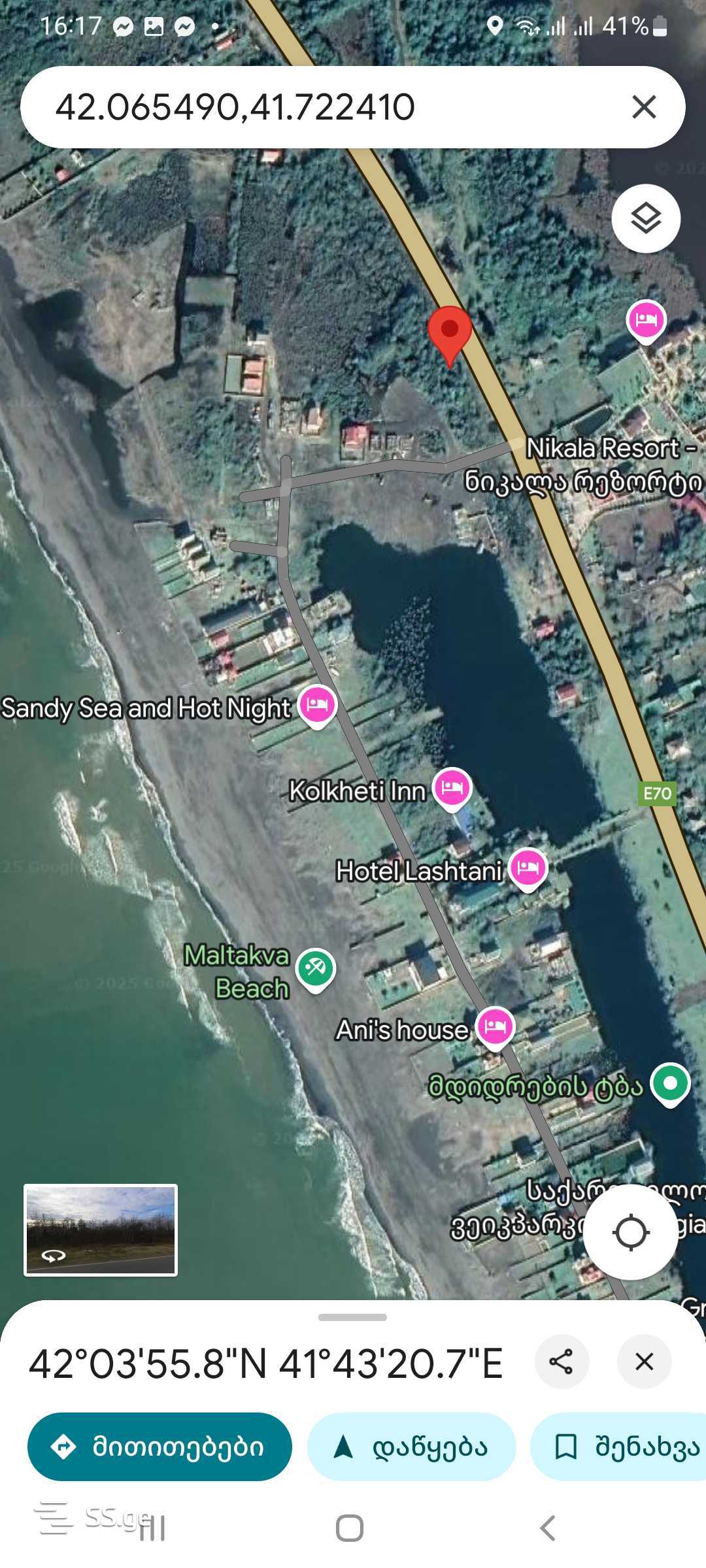Open the map layers selector
The image size is (706, 1568).
click(646, 218)
